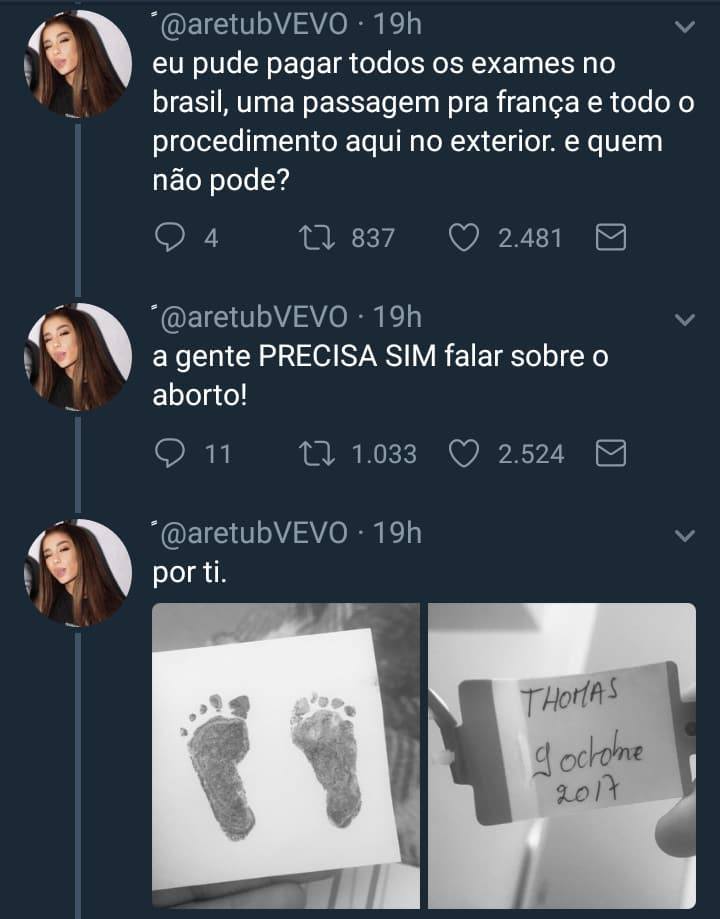Like the tweet with 2.481 likes
720x919 pixels.
(463, 238)
